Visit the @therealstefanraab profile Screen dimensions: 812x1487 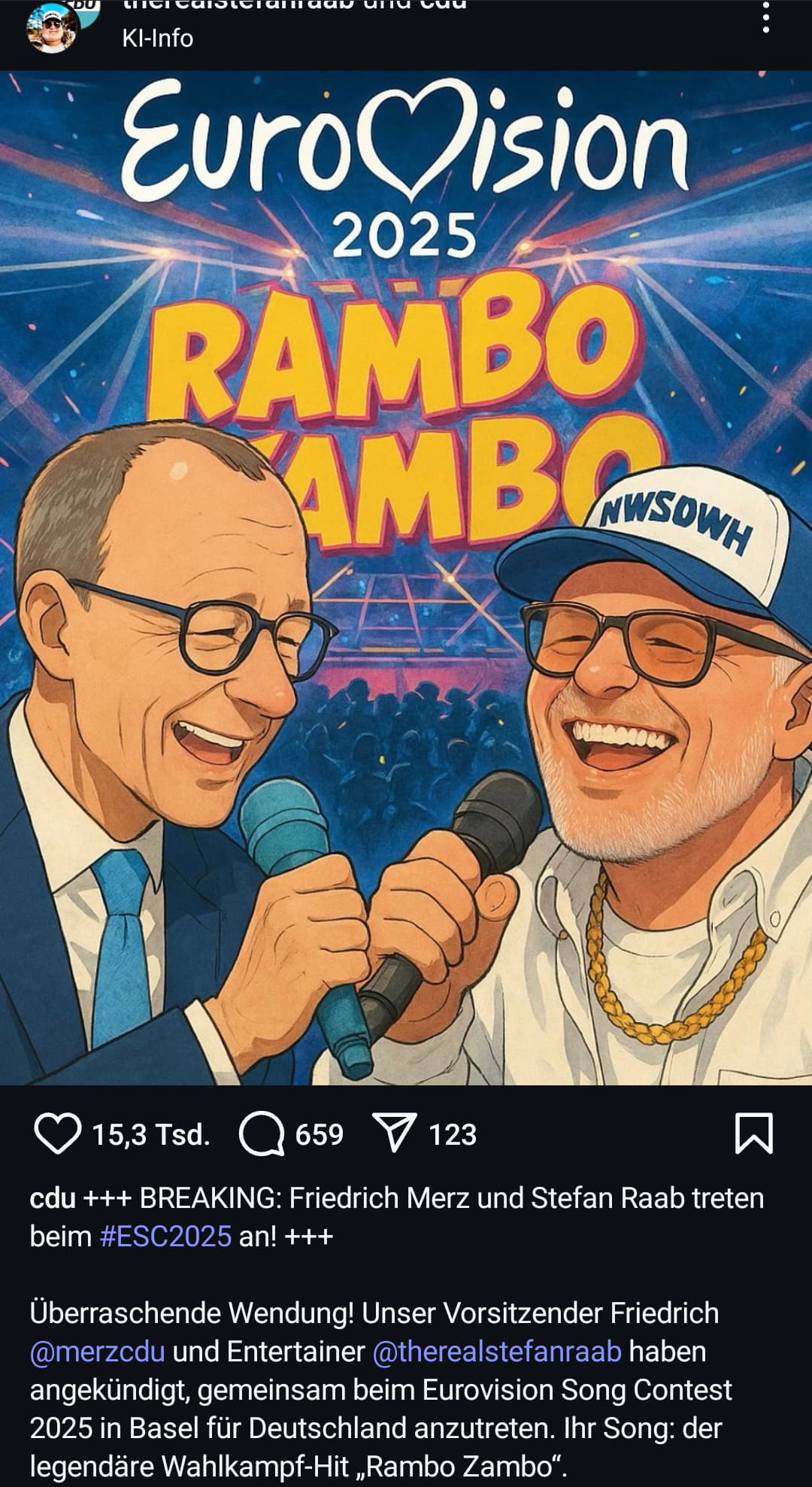click(x=497, y=1352)
